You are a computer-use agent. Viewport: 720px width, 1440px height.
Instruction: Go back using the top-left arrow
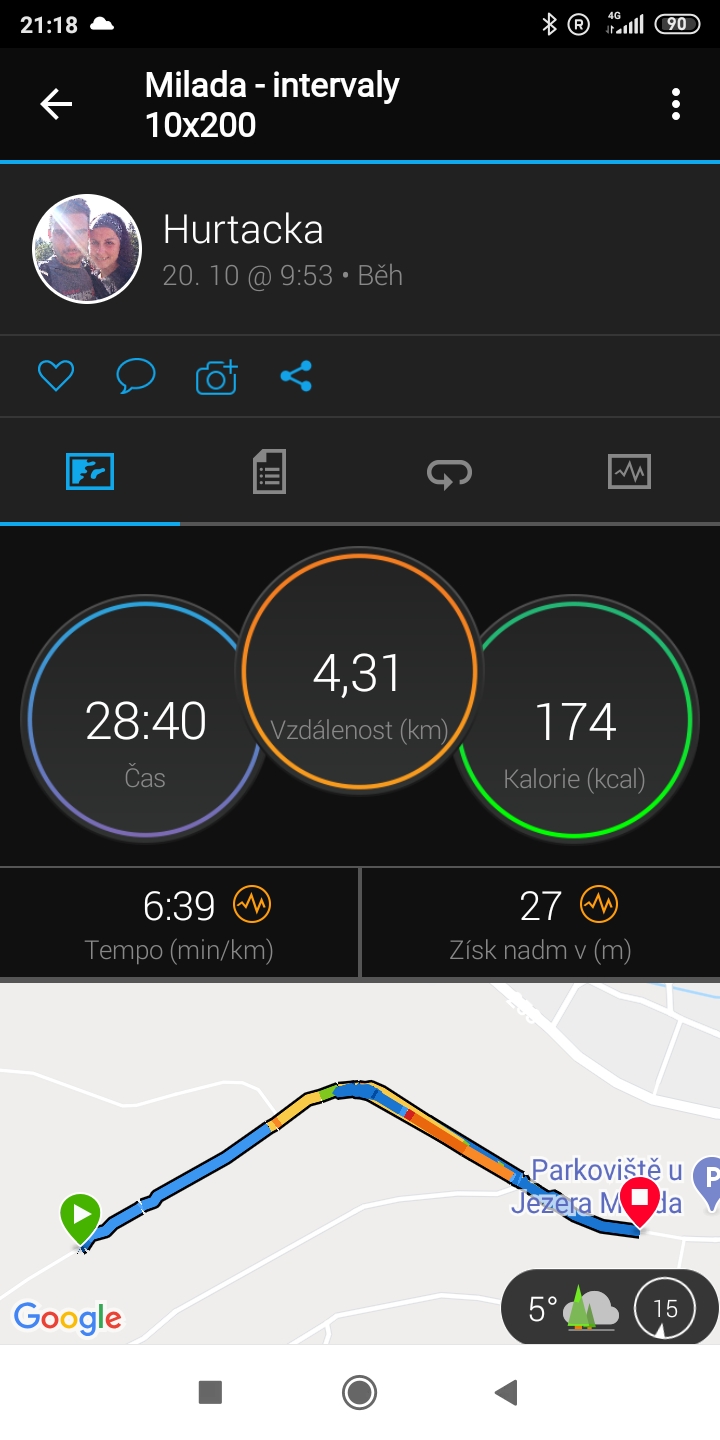click(56, 104)
